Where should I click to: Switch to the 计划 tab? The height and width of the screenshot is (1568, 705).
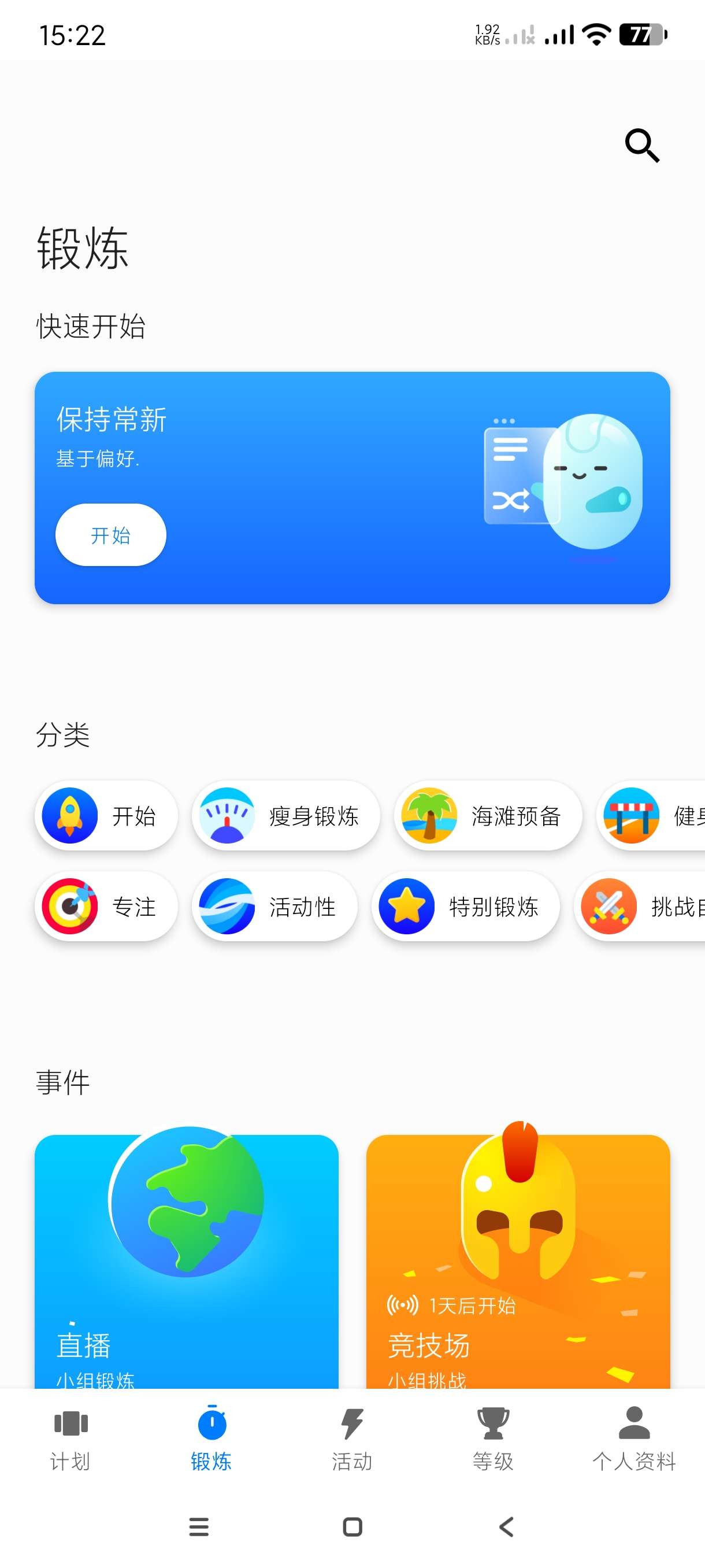point(70,1438)
